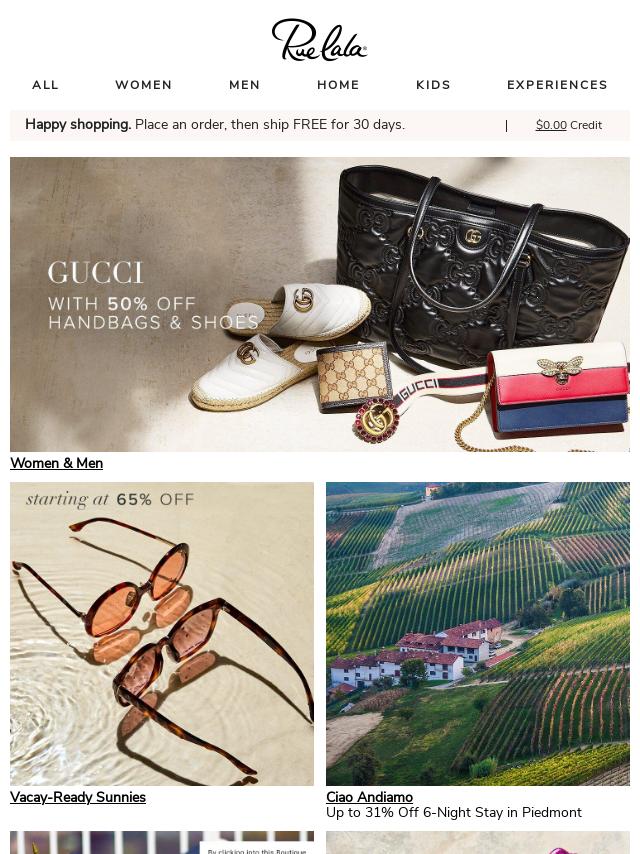Browse the HOME category
This screenshot has height=854, width=640.
(338, 85)
